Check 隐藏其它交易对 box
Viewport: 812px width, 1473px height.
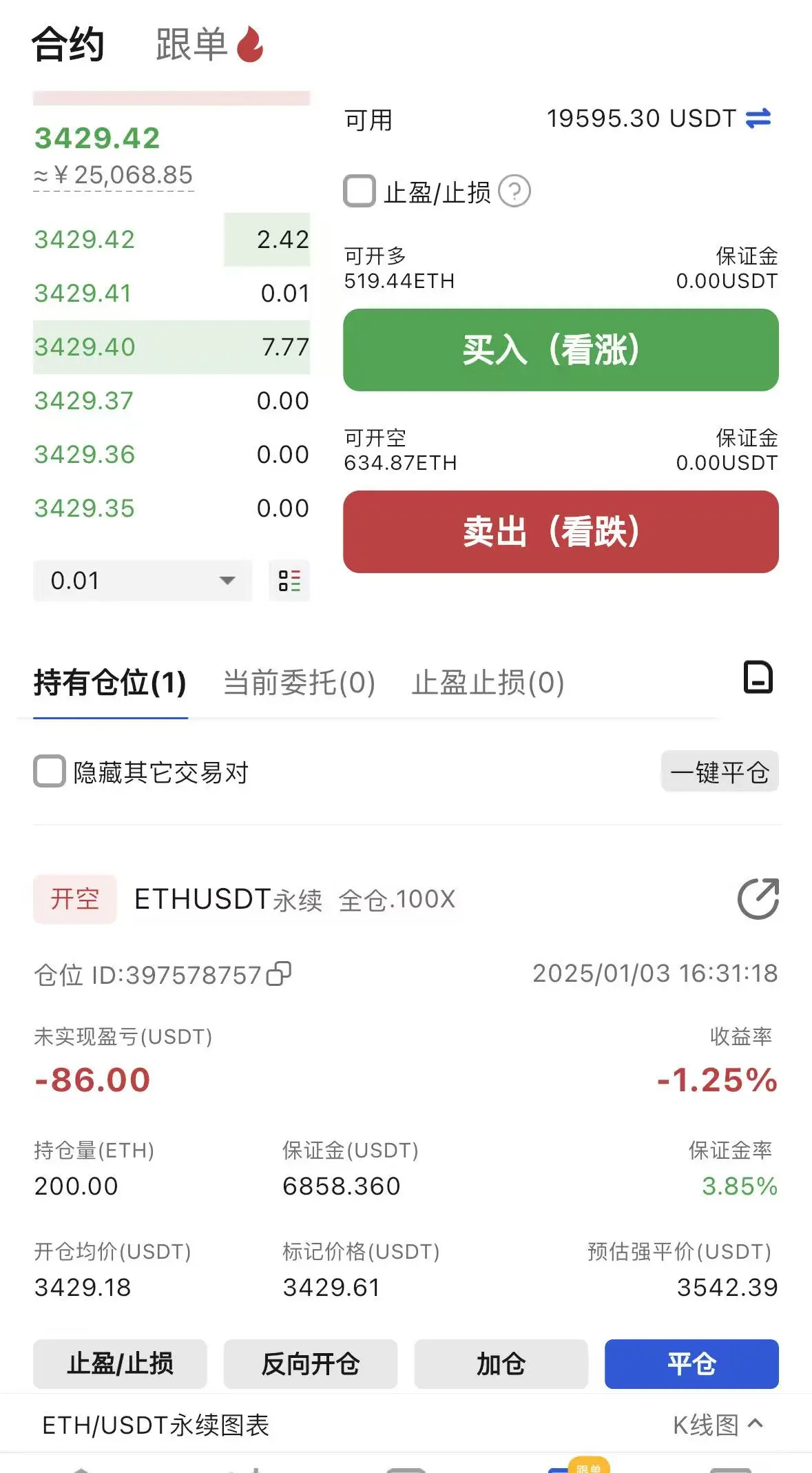[50, 772]
